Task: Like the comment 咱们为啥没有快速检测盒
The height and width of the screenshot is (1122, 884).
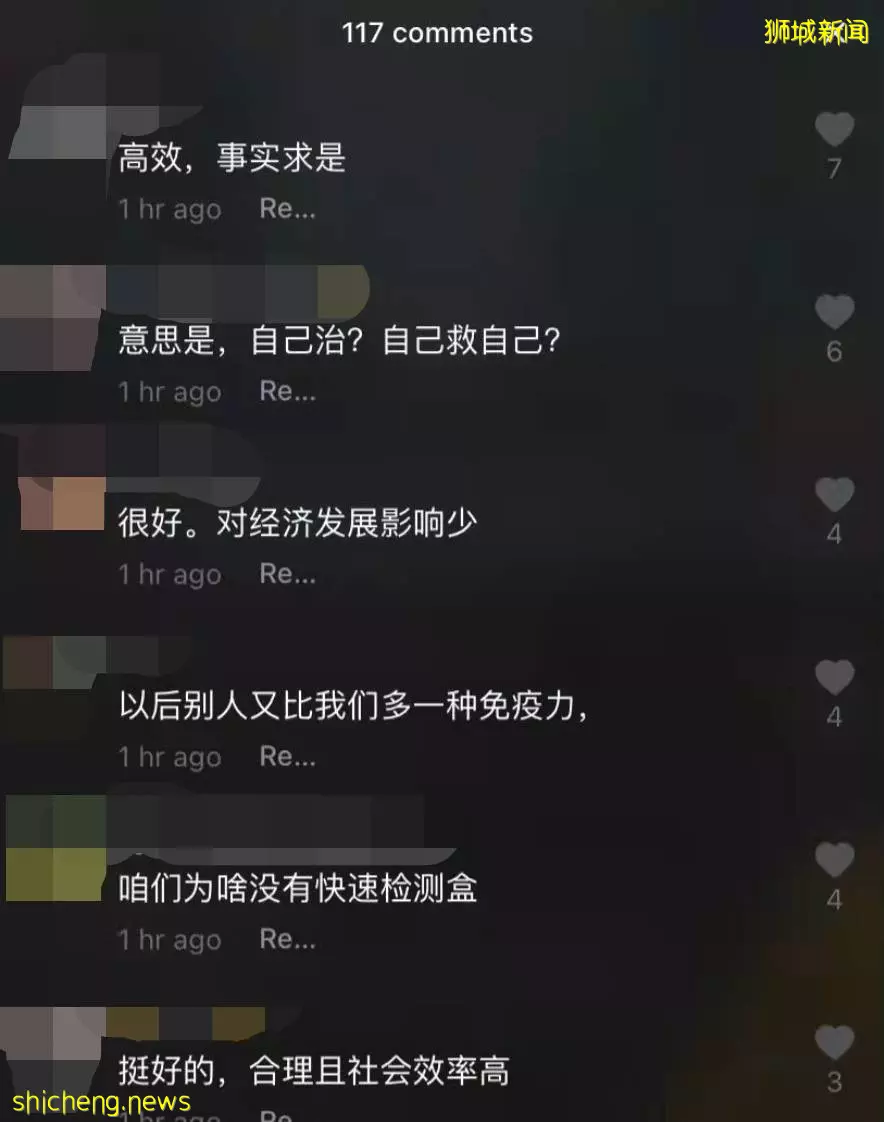Action: click(834, 861)
